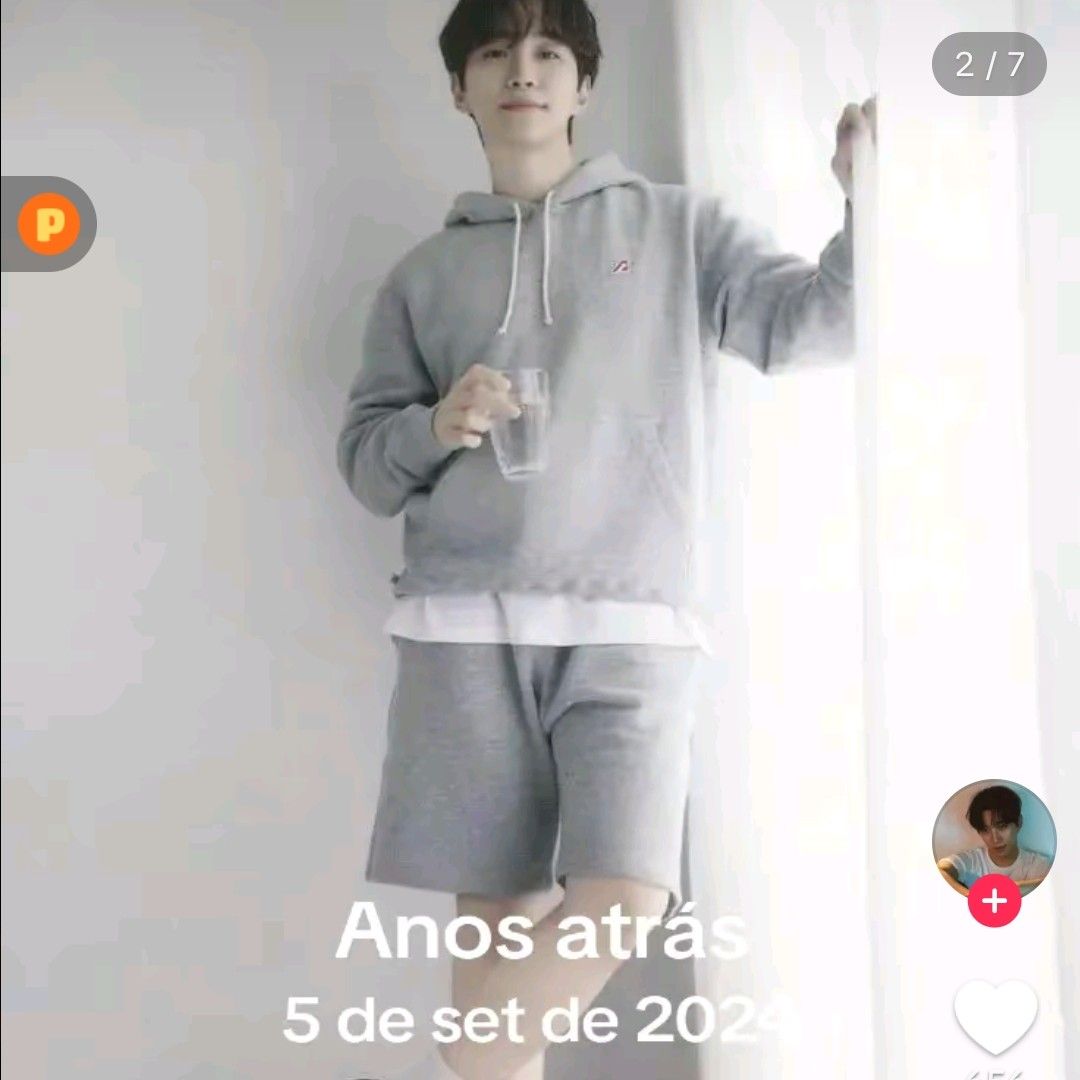Tap the orange P floating badge

click(x=48, y=225)
